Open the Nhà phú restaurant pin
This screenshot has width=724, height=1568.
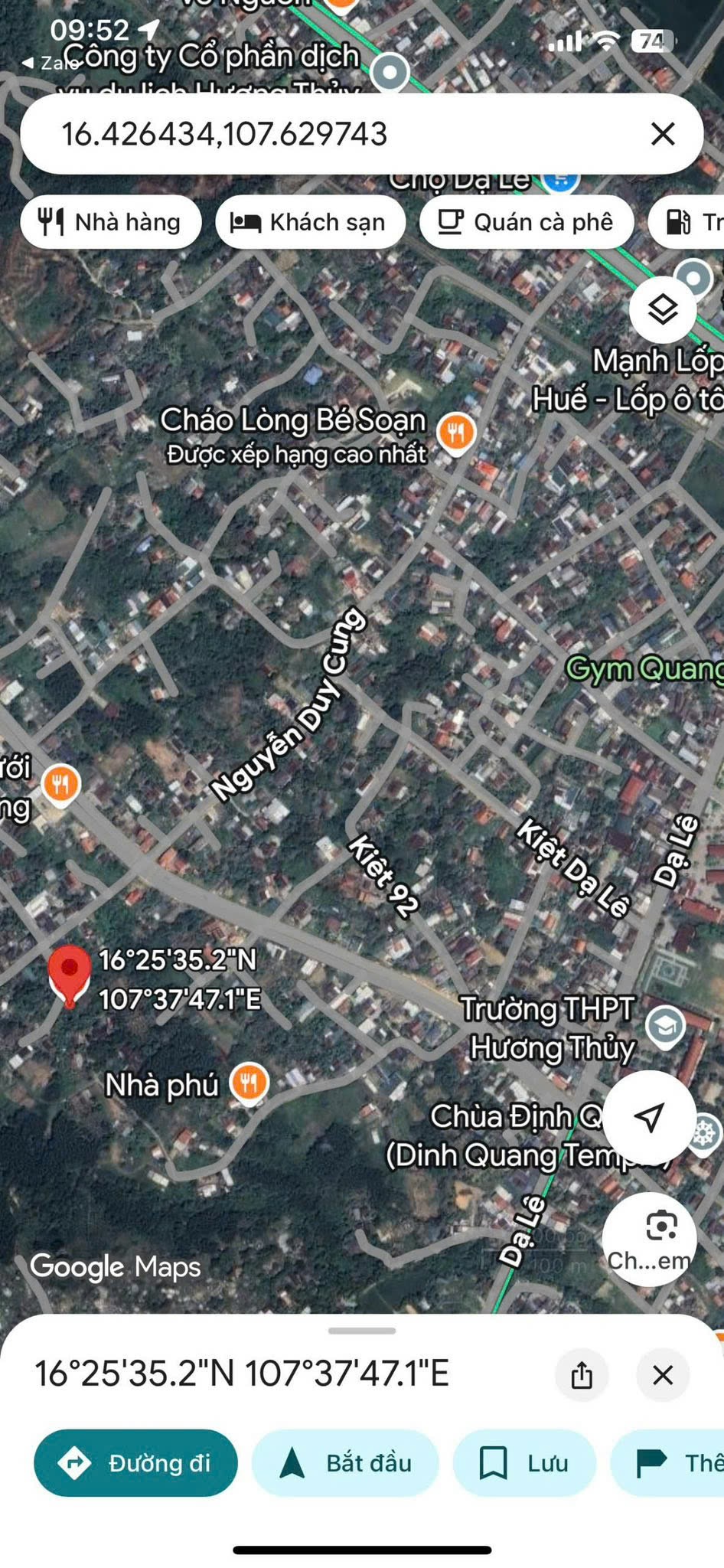point(249,1084)
